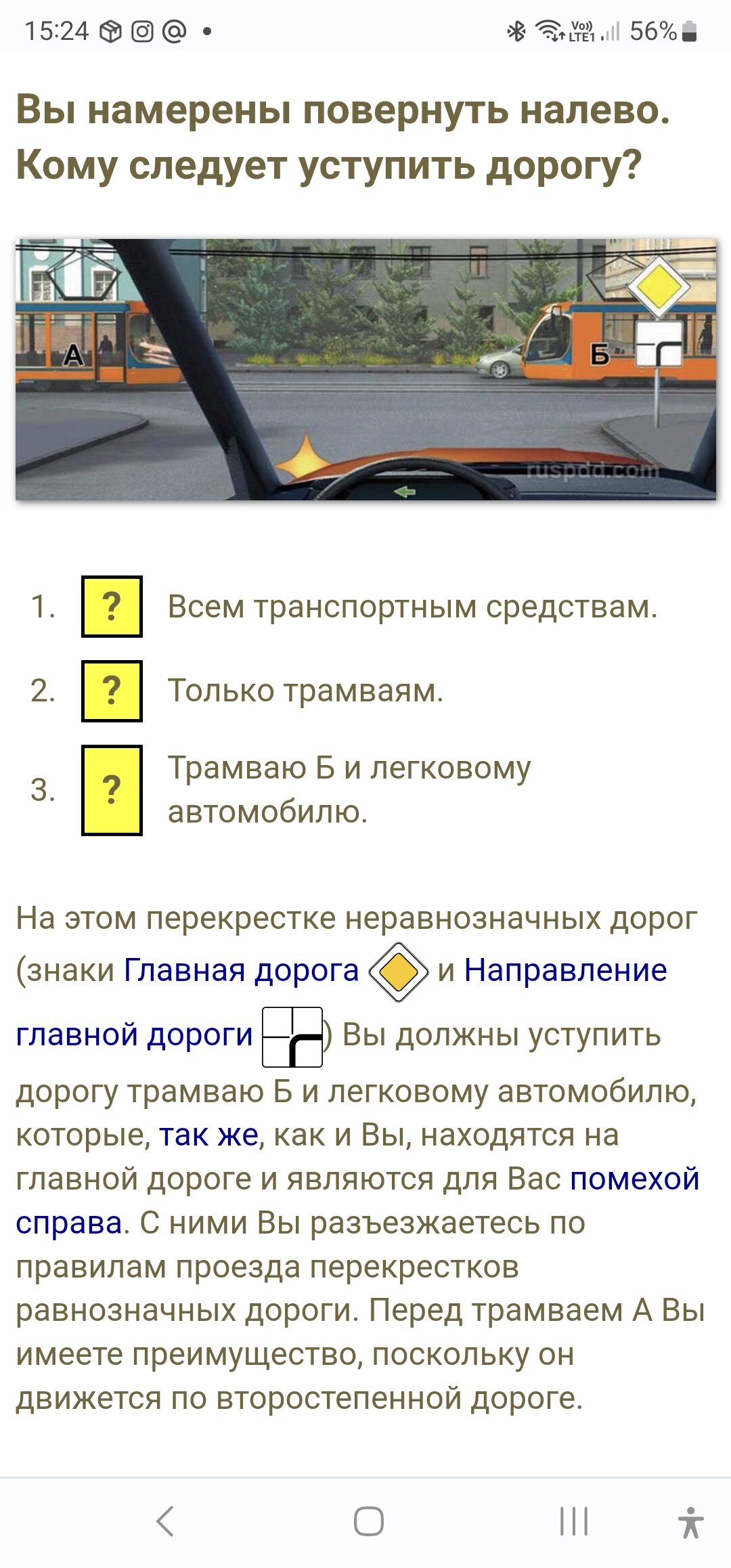This screenshot has width=731, height=1568.
Task: Follow the так же link
Action: (x=208, y=1135)
